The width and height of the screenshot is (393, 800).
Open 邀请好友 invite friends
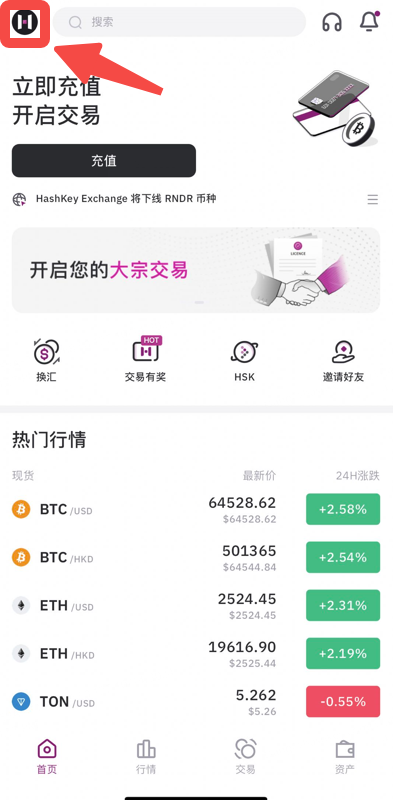click(x=343, y=361)
